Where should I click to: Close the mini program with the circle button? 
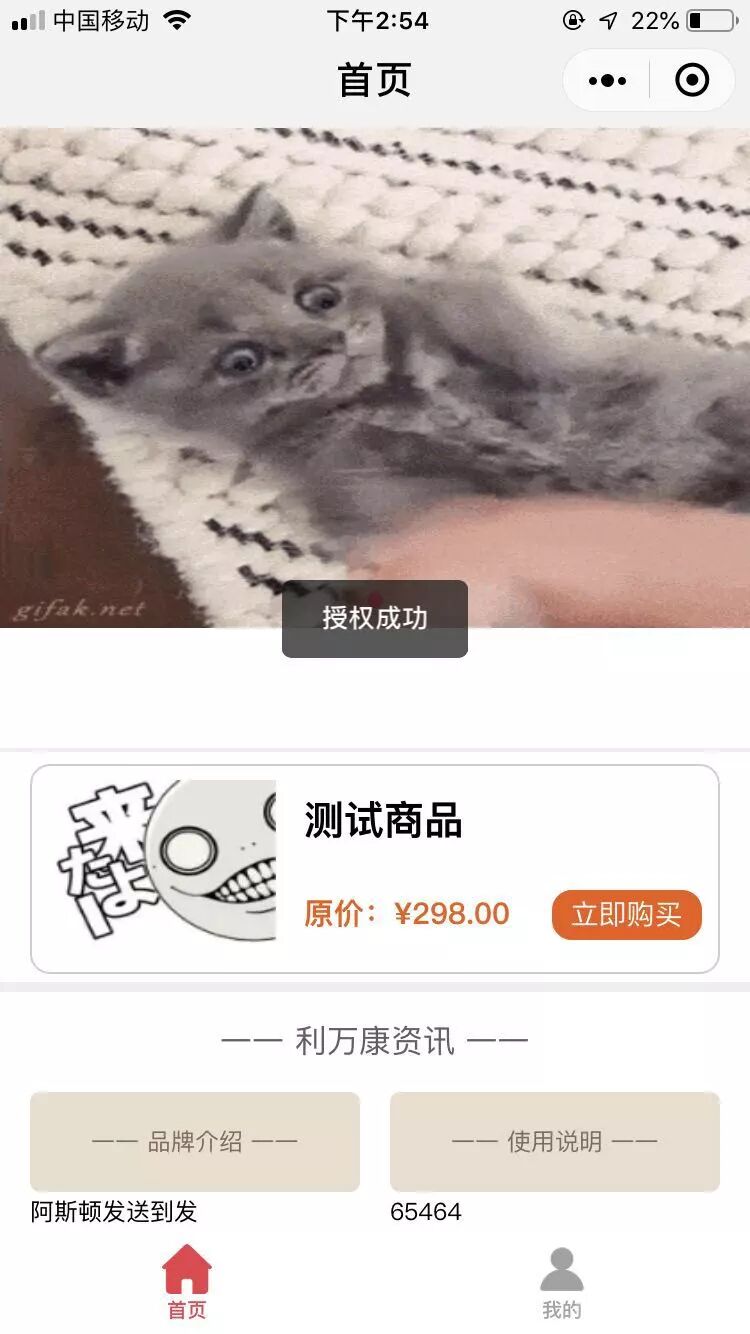692,80
